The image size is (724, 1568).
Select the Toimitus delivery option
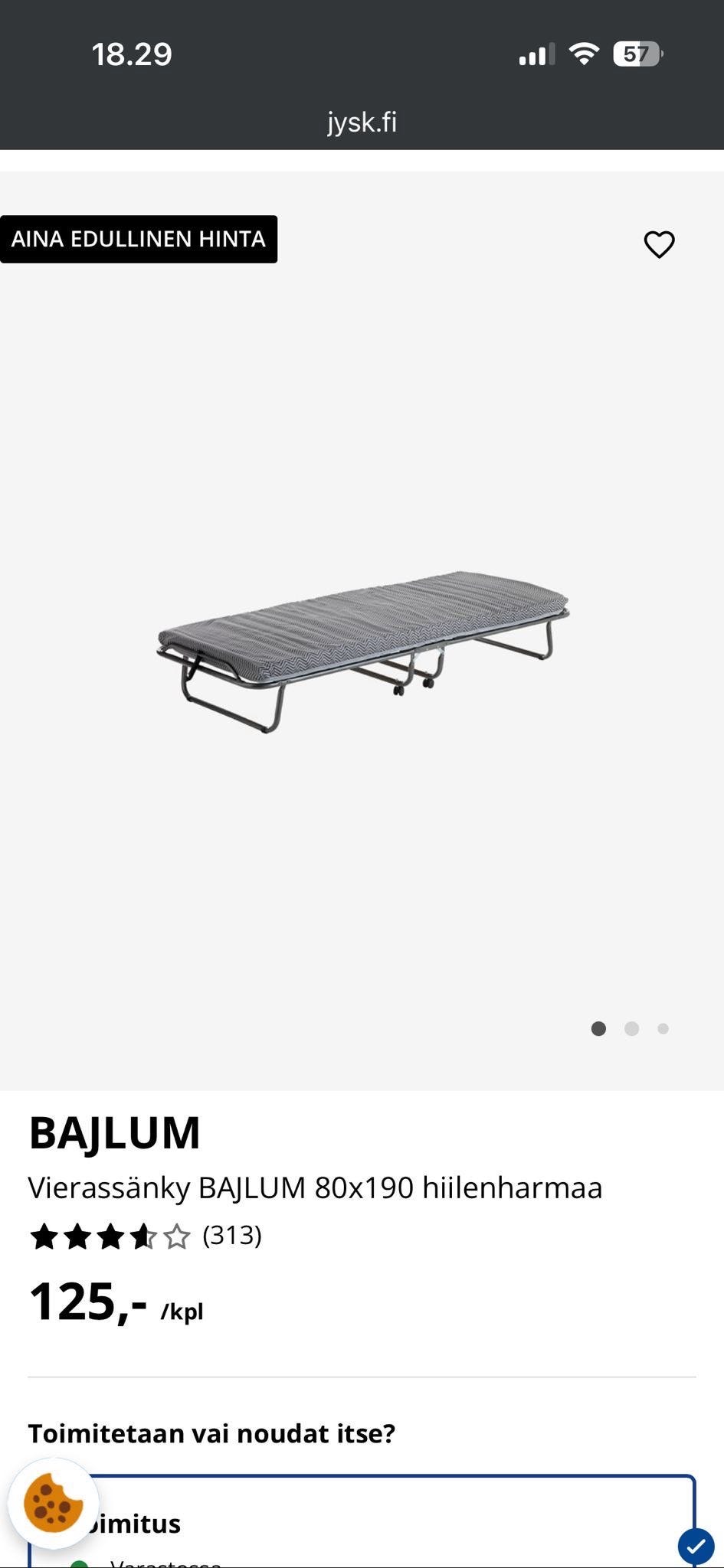pyautogui.click(x=362, y=1521)
